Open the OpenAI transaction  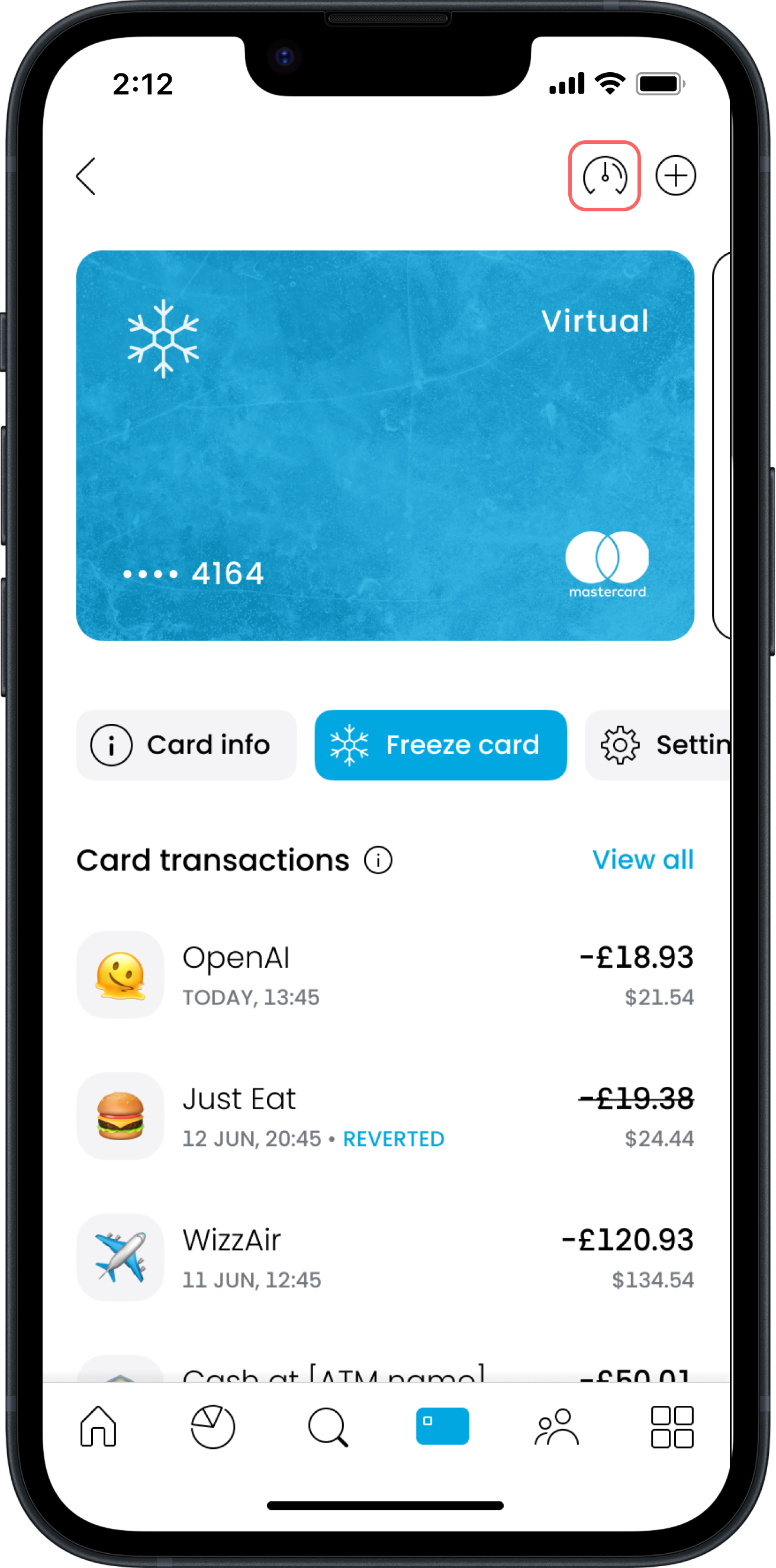pyautogui.click(x=385, y=975)
